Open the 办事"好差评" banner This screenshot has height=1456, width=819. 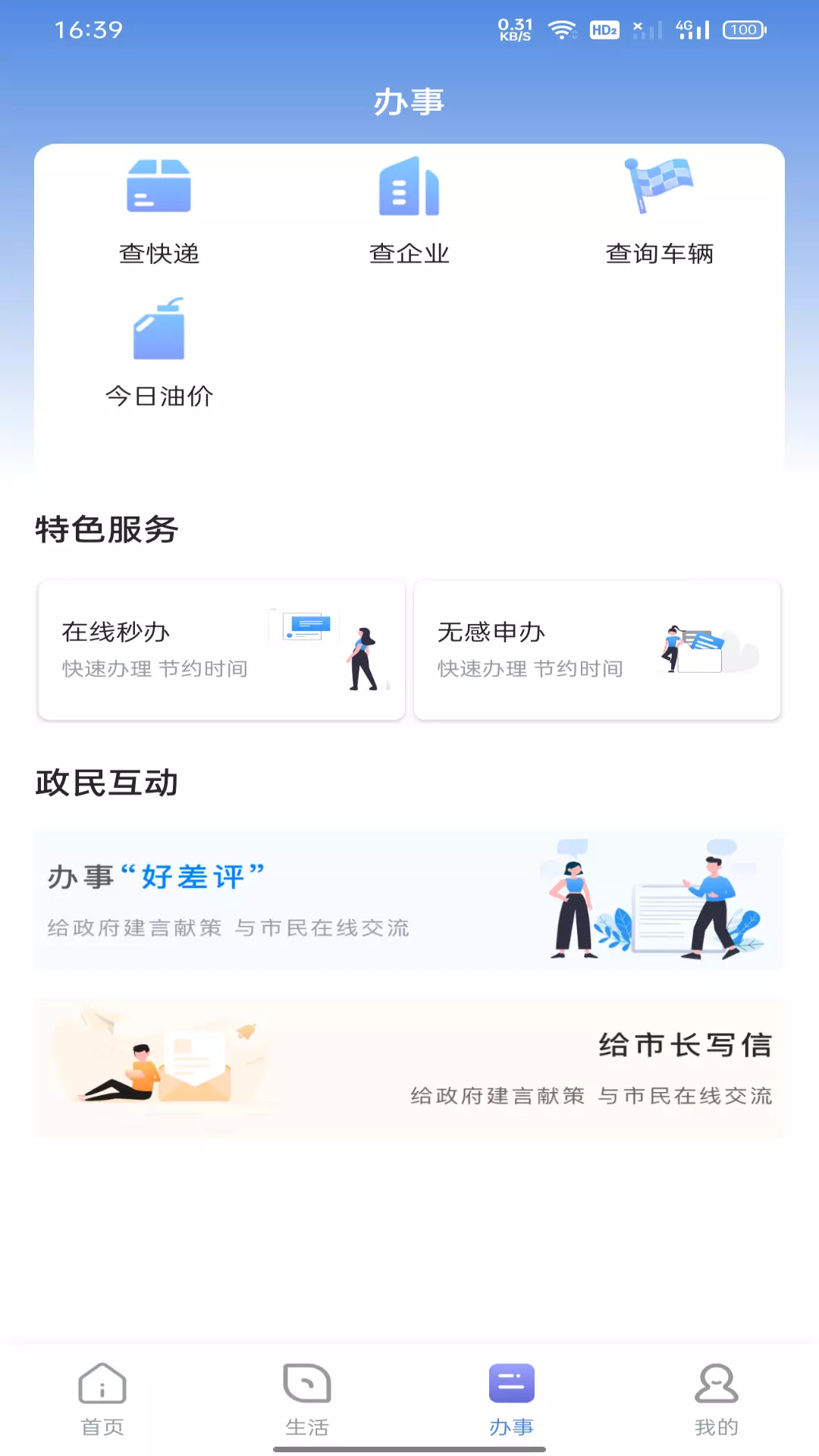(409, 900)
